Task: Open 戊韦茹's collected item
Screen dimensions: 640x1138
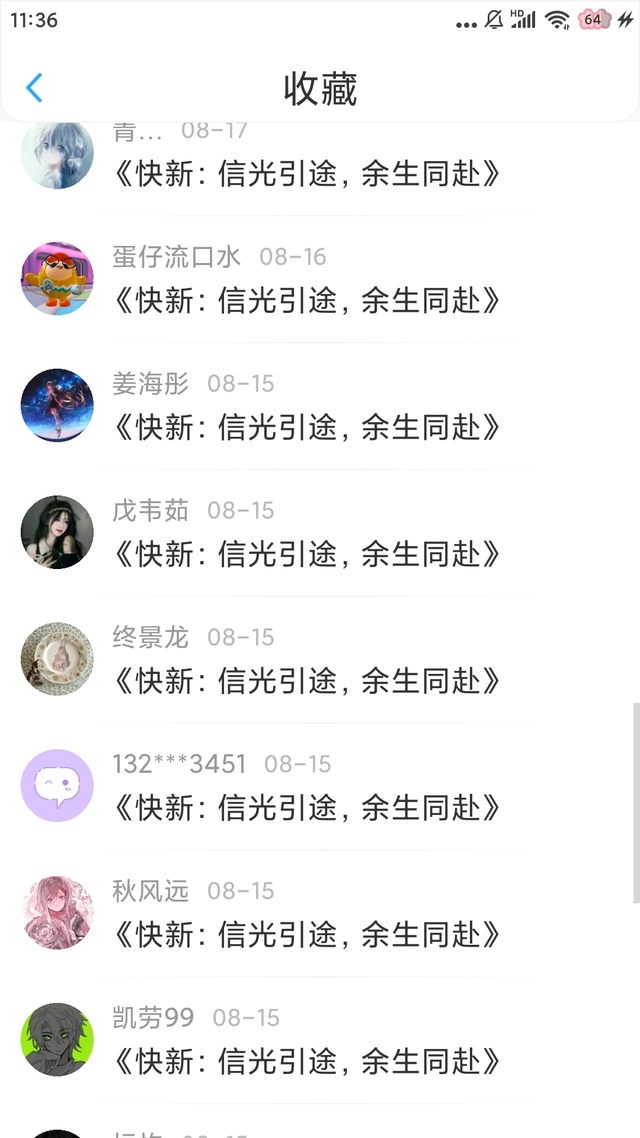Action: (306, 554)
